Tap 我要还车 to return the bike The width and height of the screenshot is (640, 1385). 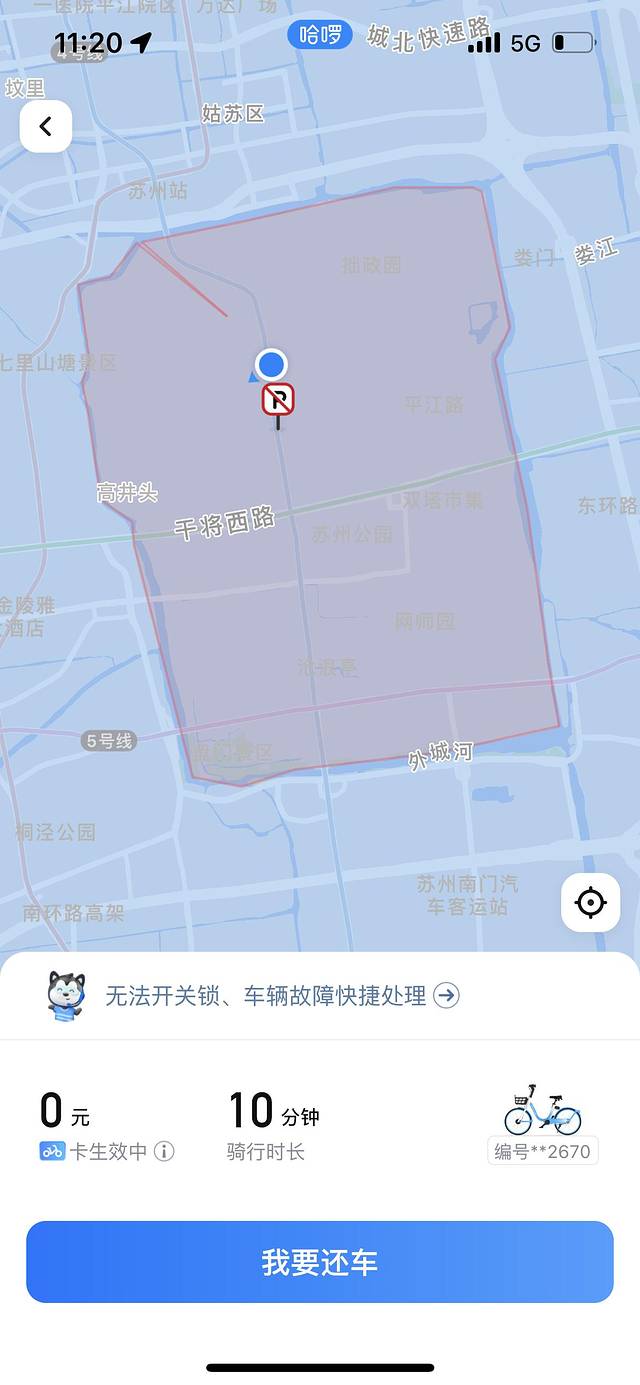[320, 1262]
